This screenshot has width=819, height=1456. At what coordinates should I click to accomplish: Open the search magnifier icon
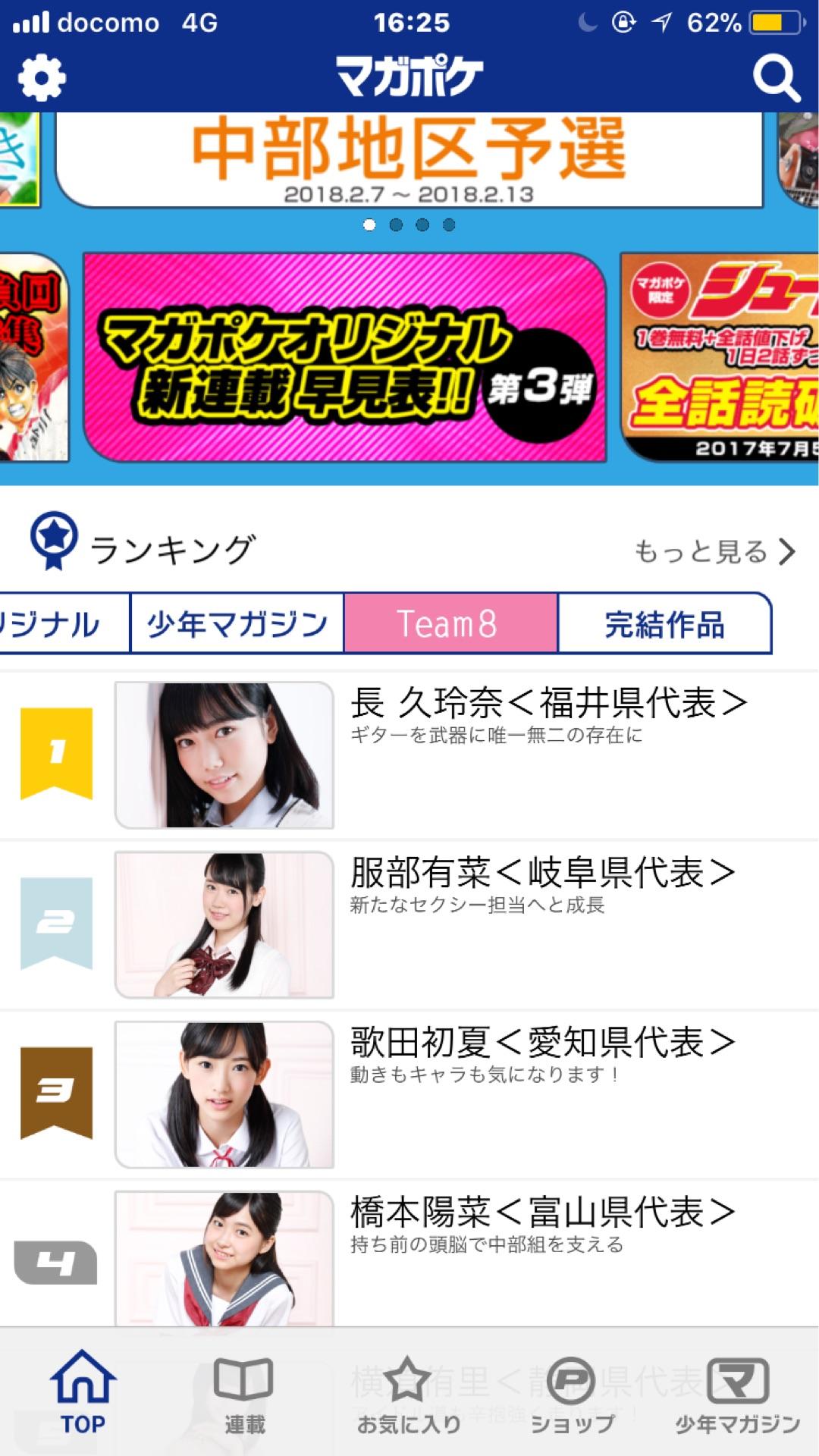776,78
